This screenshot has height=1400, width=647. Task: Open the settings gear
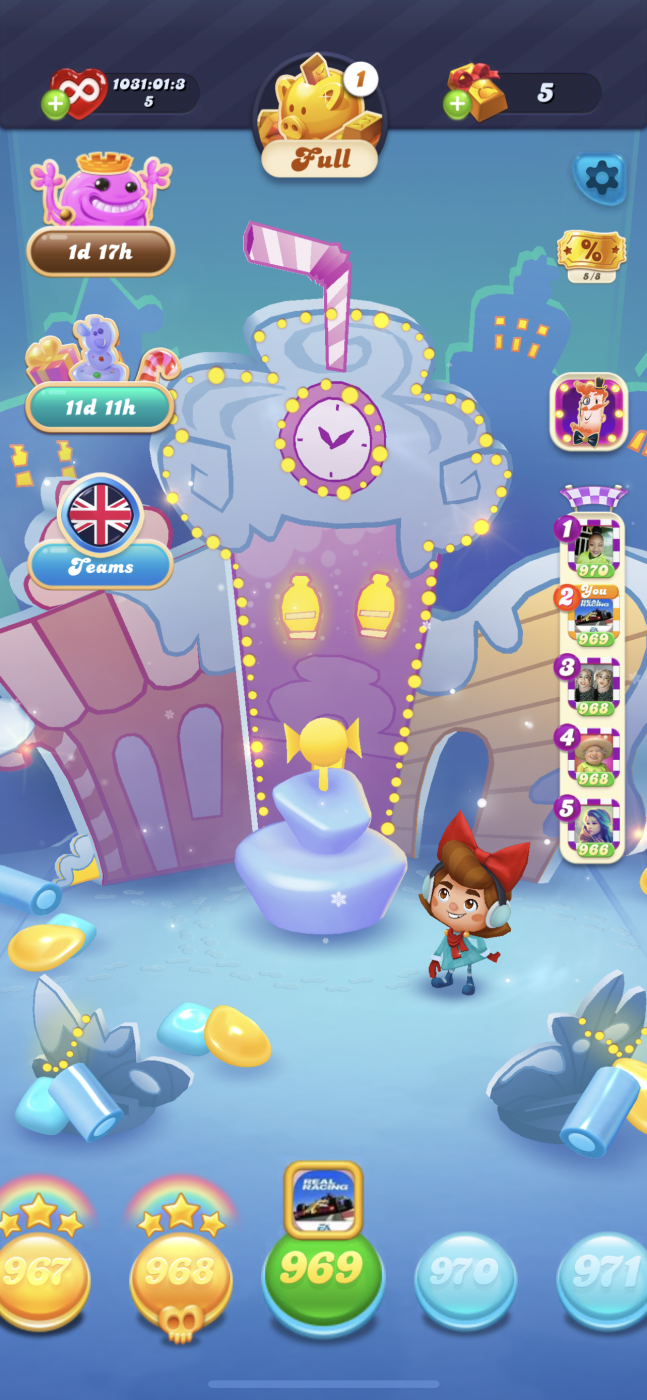pyautogui.click(x=601, y=178)
